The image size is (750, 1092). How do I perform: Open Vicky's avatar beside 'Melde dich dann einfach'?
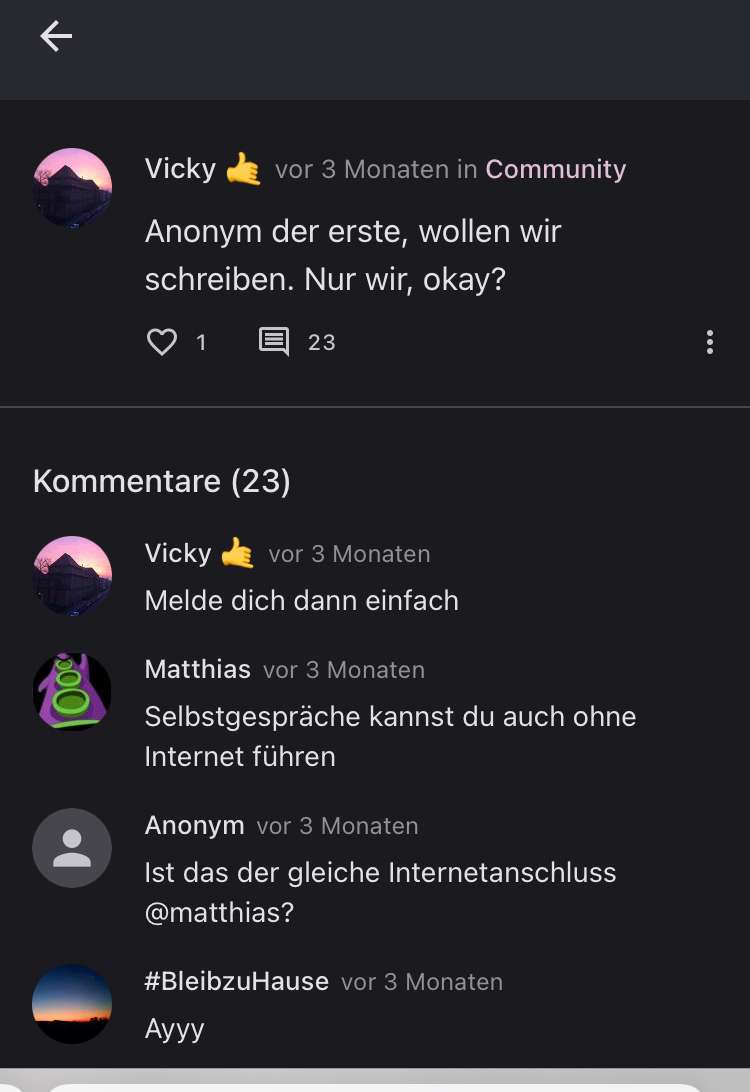tap(72, 575)
